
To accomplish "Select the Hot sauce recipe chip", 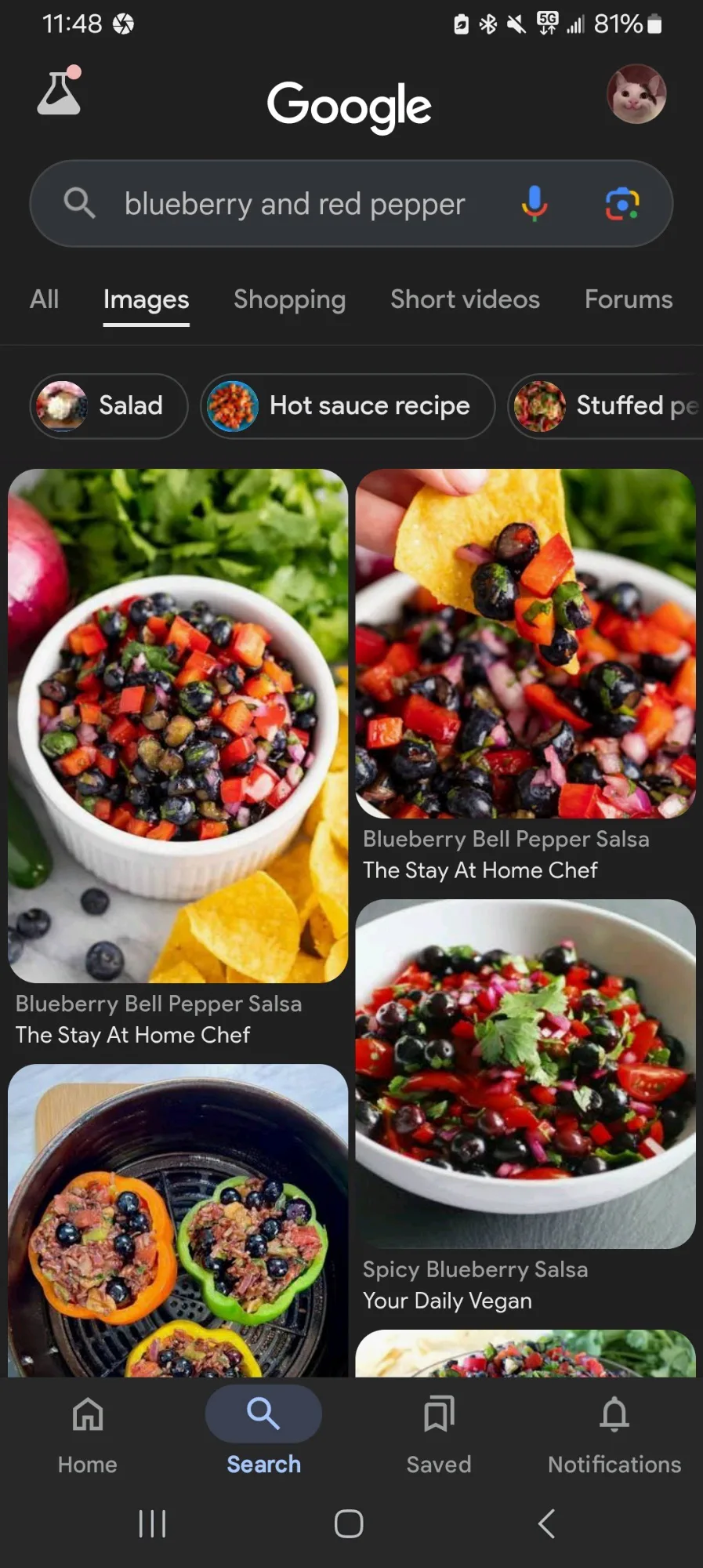I will (348, 406).
